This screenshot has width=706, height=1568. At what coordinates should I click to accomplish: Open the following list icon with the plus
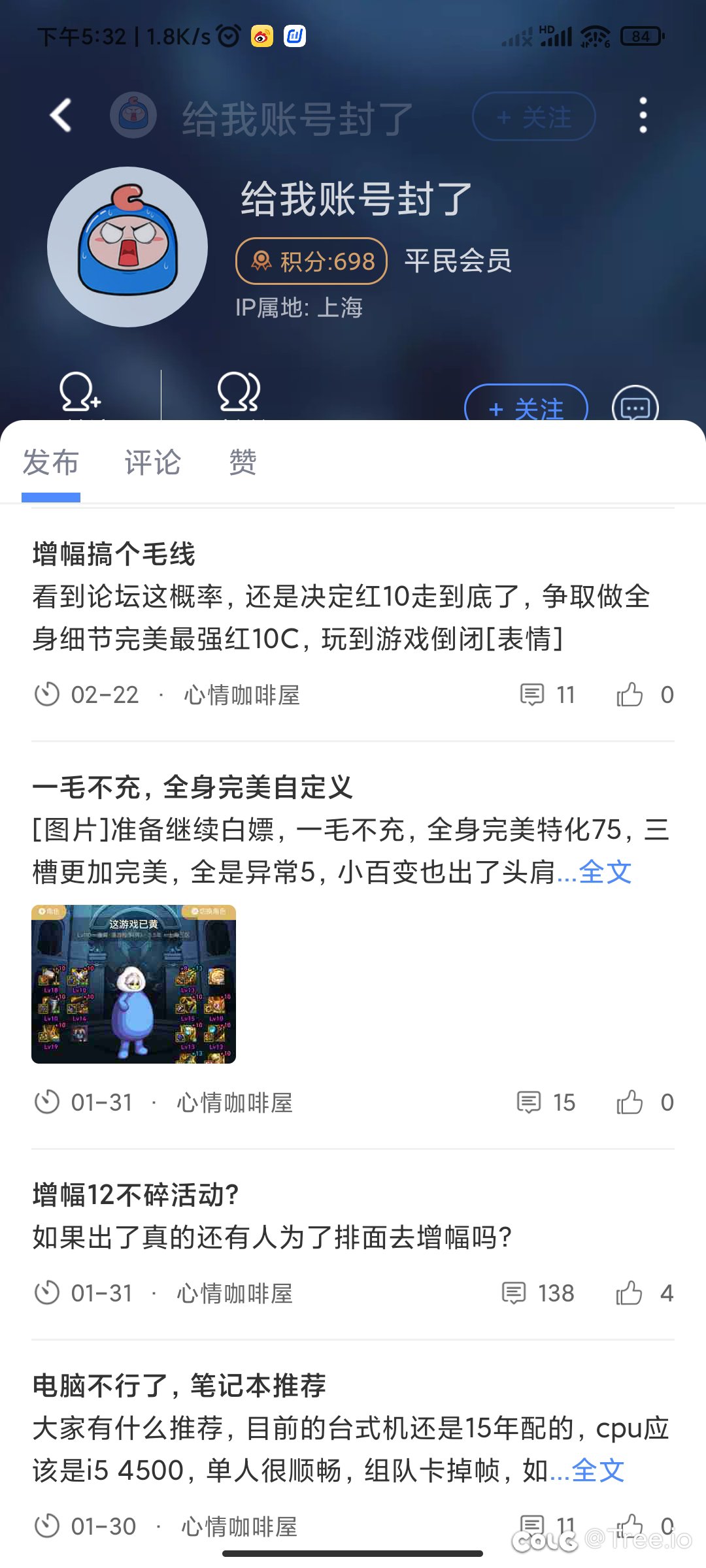(x=80, y=392)
